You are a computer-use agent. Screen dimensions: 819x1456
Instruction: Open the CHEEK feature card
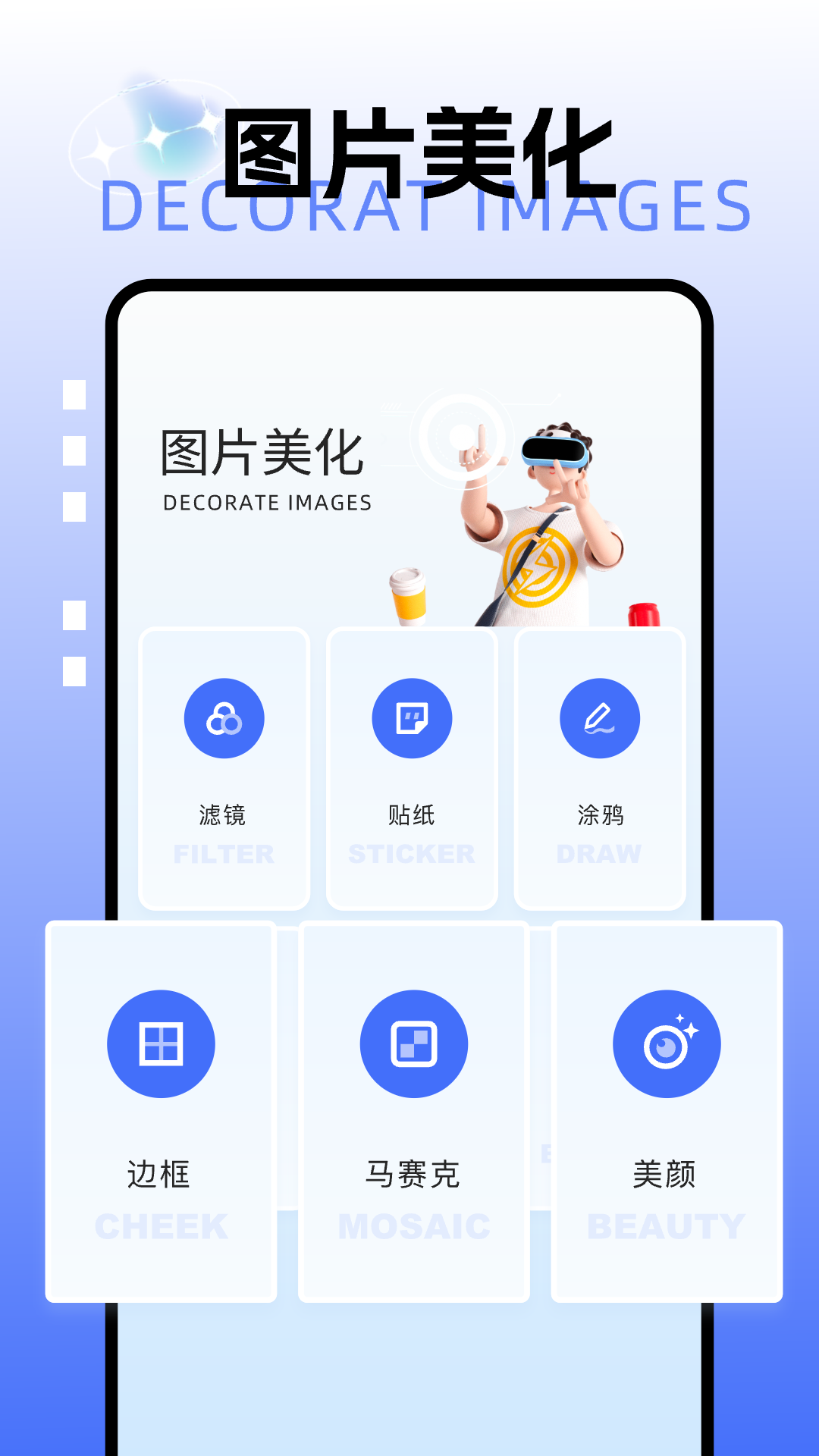pos(162,1107)
